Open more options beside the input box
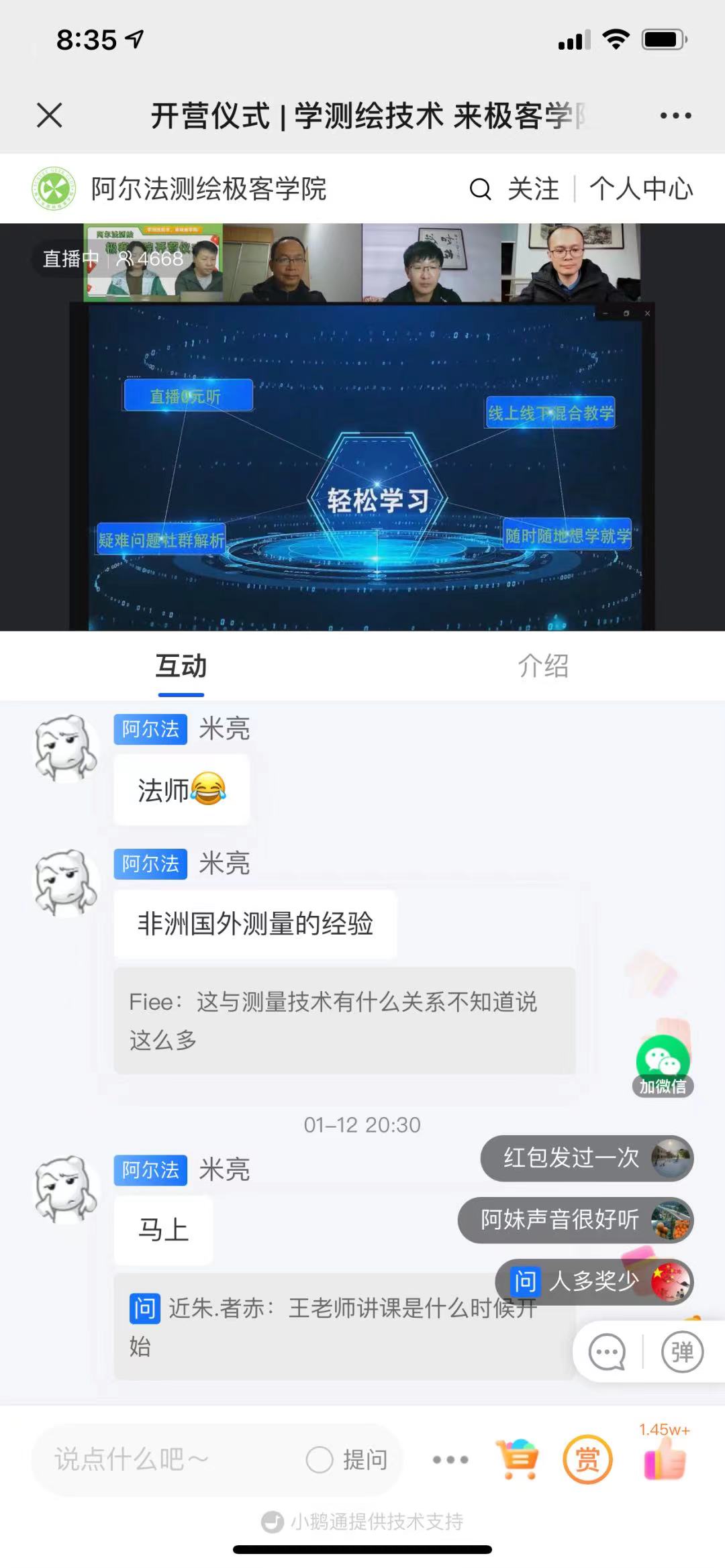725x1568 pixels. 450,1459
